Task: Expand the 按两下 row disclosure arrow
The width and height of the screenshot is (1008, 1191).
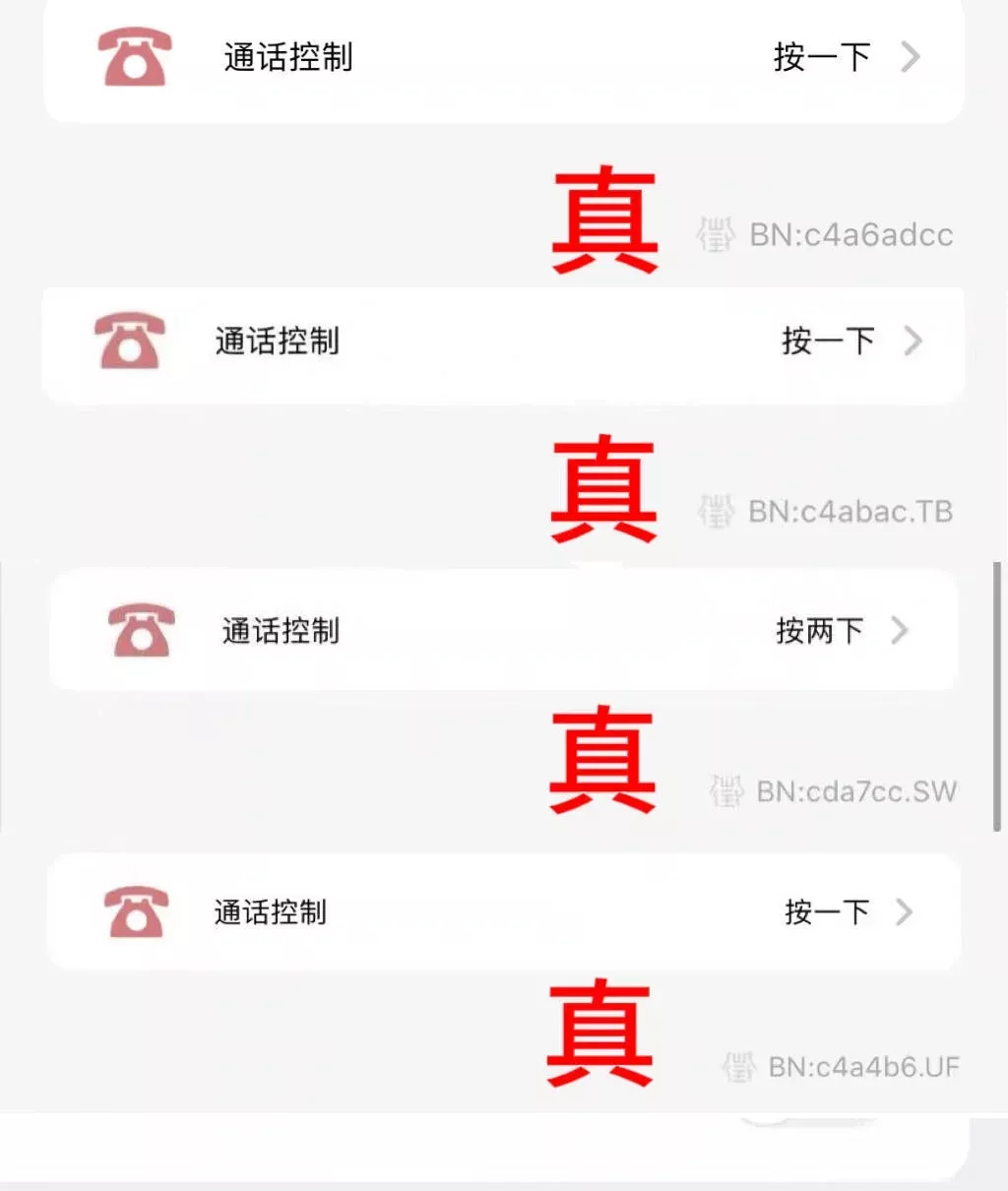Action: click(898, 631)
